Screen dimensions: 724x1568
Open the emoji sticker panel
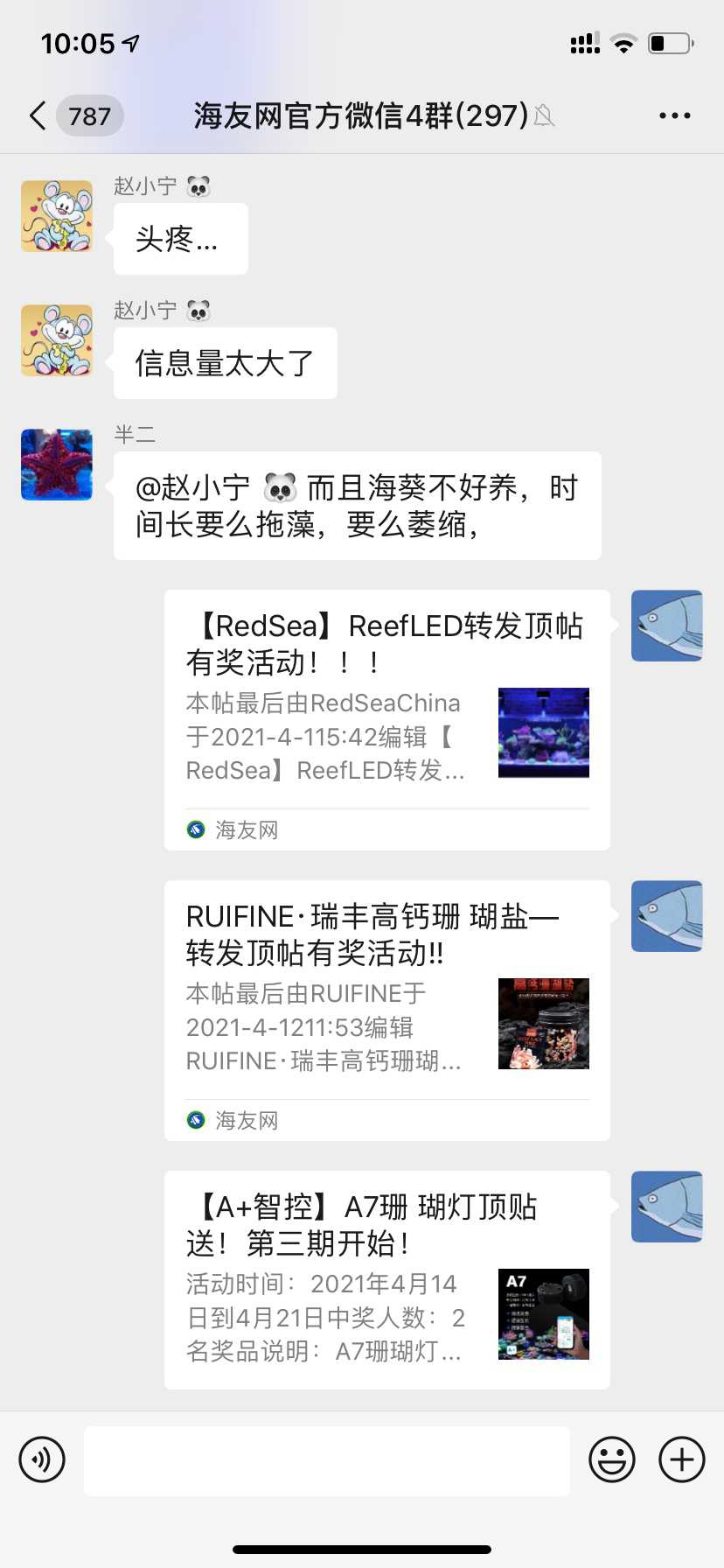[x=611, y=1459]
